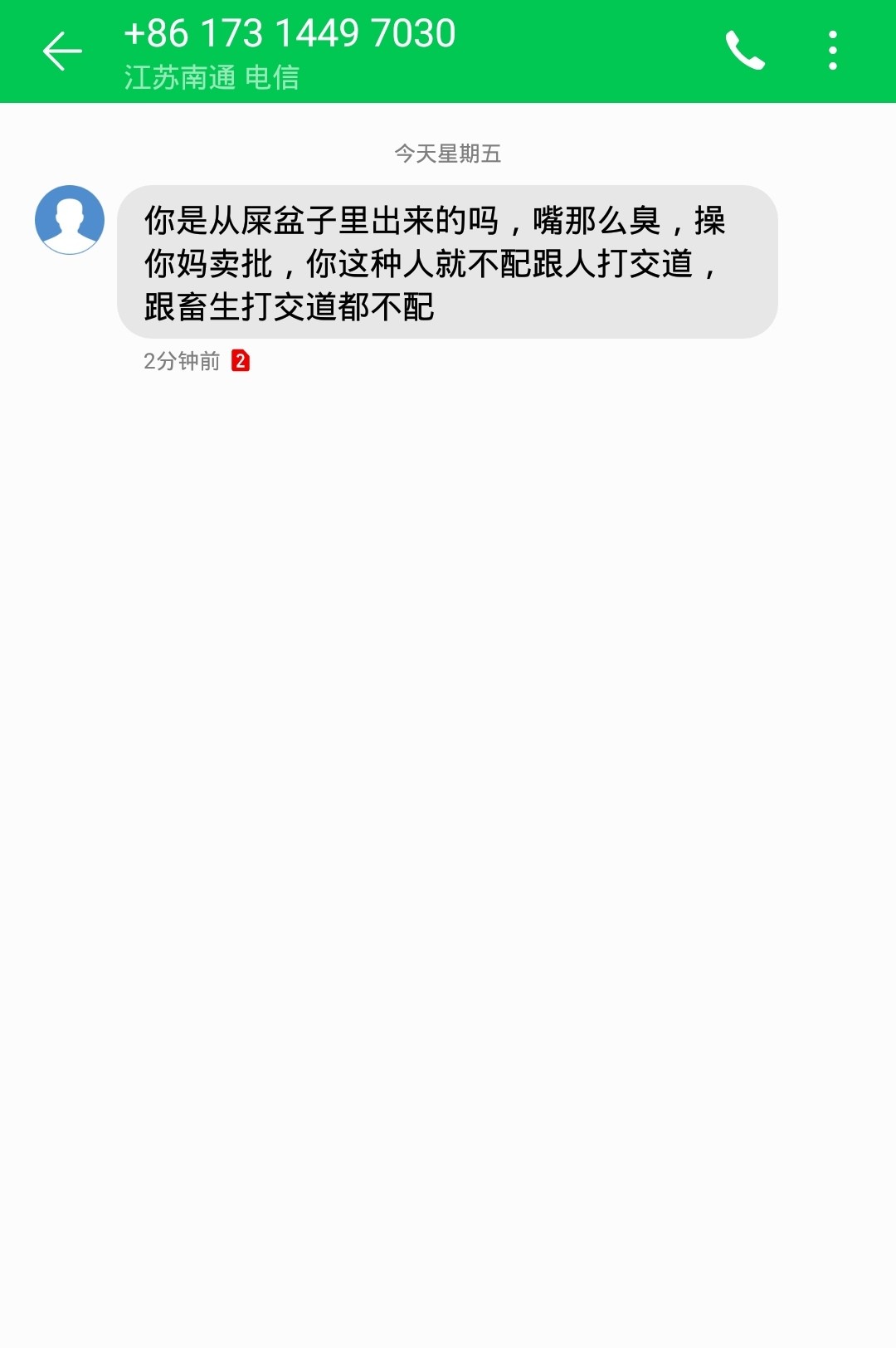Screen dimensions: 896x1348
Task: Call the number +86 173 1449 7030
Action: (x=744, y=51)
